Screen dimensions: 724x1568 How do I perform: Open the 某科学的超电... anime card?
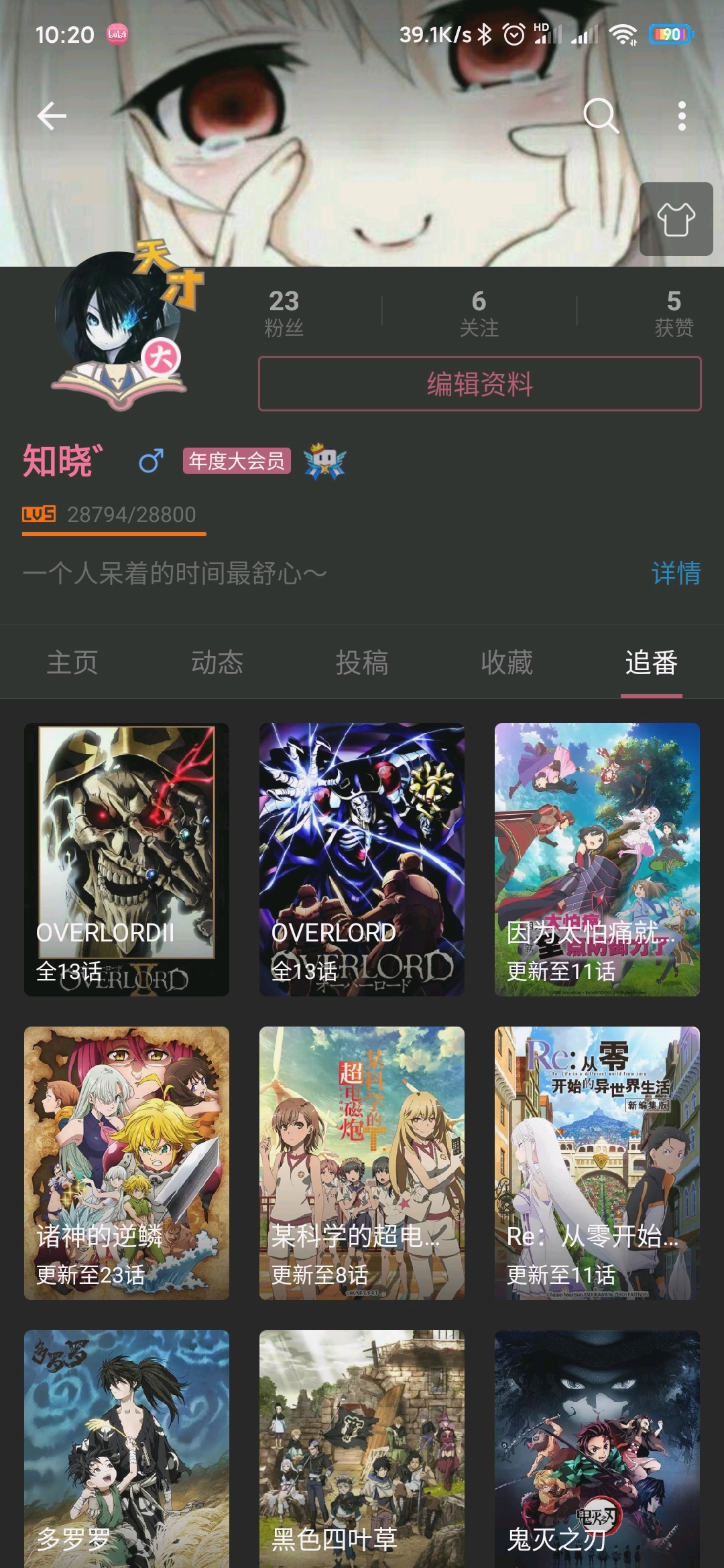(362, 1163)
